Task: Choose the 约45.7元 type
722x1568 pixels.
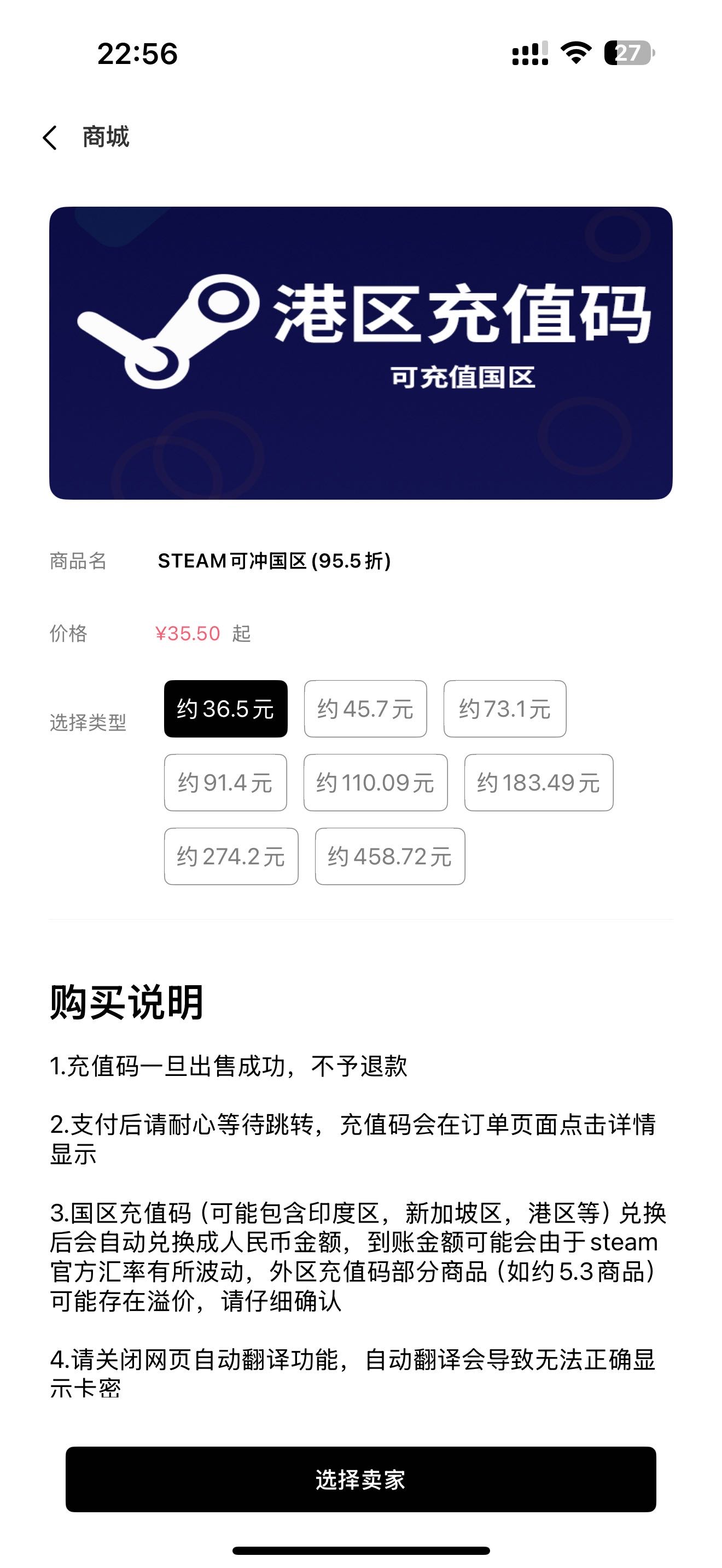Action: click(x=365, y=709)
